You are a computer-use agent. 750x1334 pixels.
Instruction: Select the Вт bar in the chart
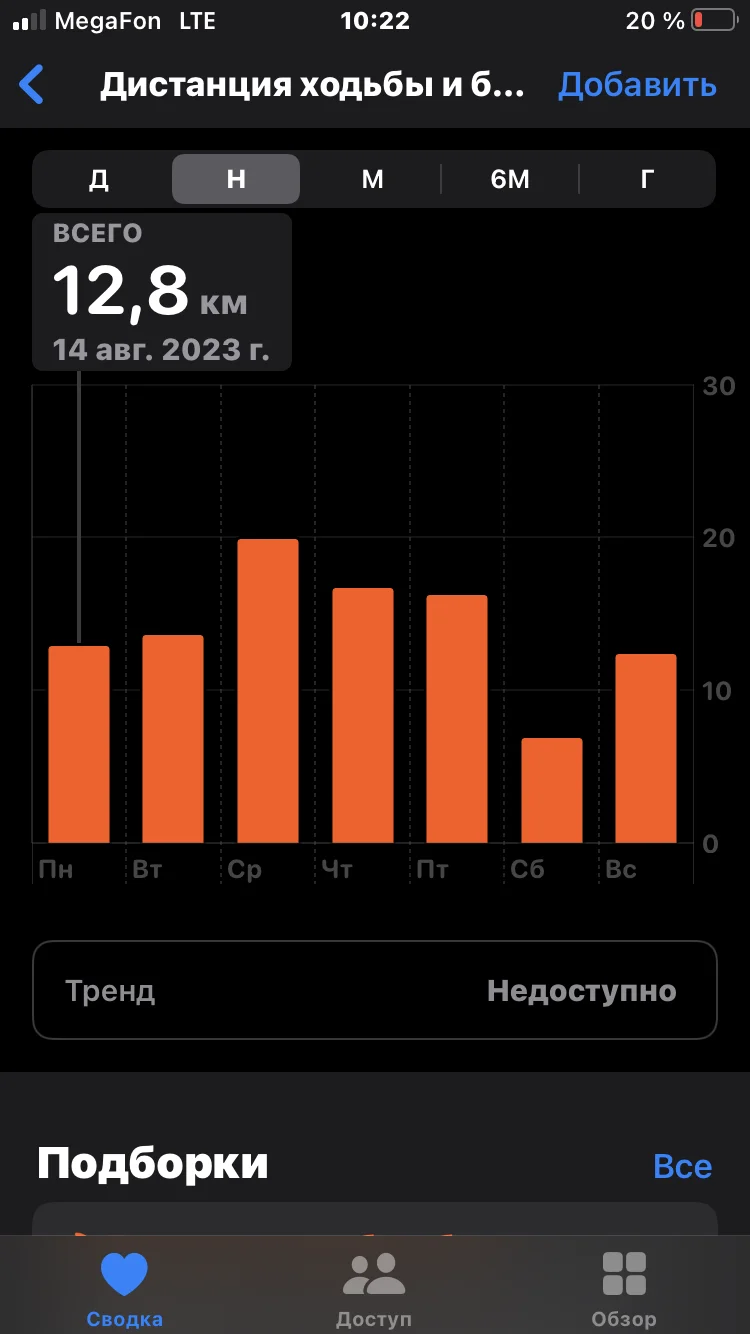173,739
